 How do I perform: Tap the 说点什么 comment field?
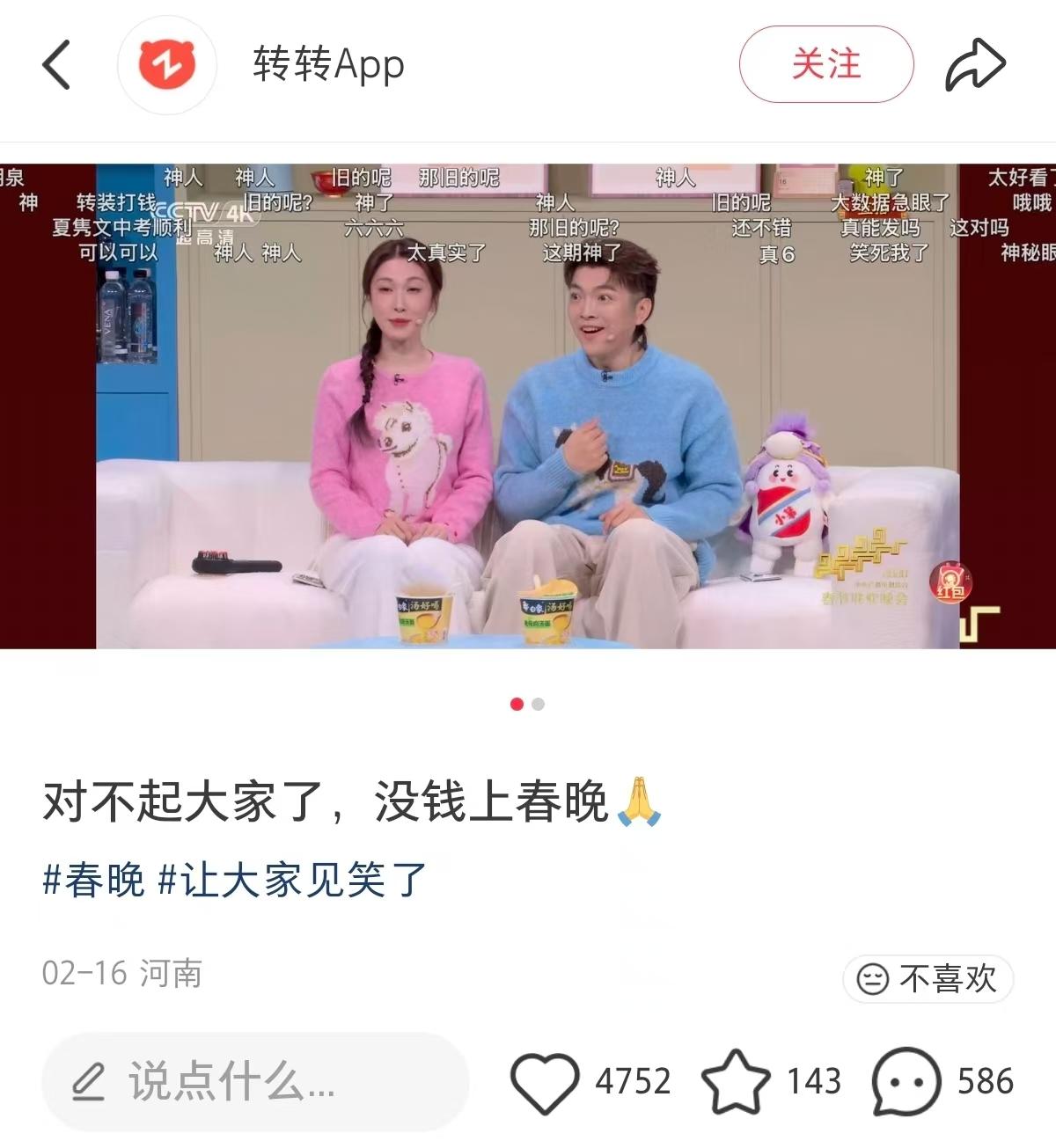click(x=255, y=1081)
